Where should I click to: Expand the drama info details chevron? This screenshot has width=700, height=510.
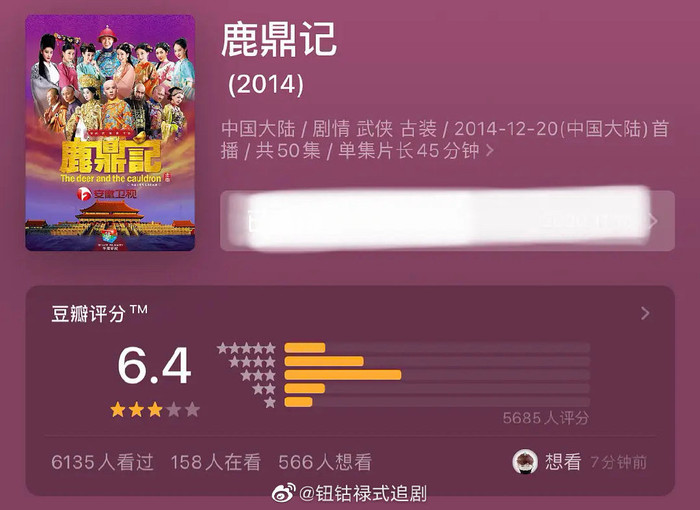pyautogui.click(x=489, y=152)
